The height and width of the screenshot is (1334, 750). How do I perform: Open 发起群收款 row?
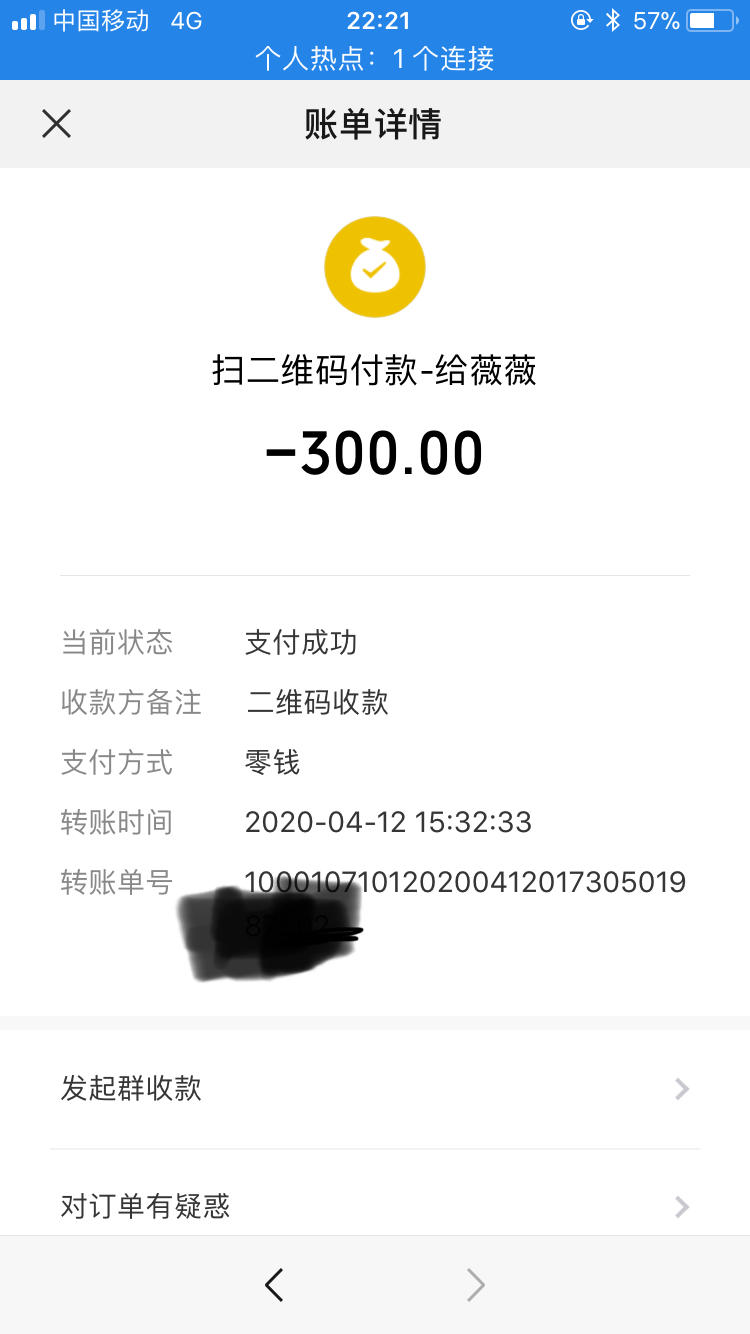coord(375,1088)
